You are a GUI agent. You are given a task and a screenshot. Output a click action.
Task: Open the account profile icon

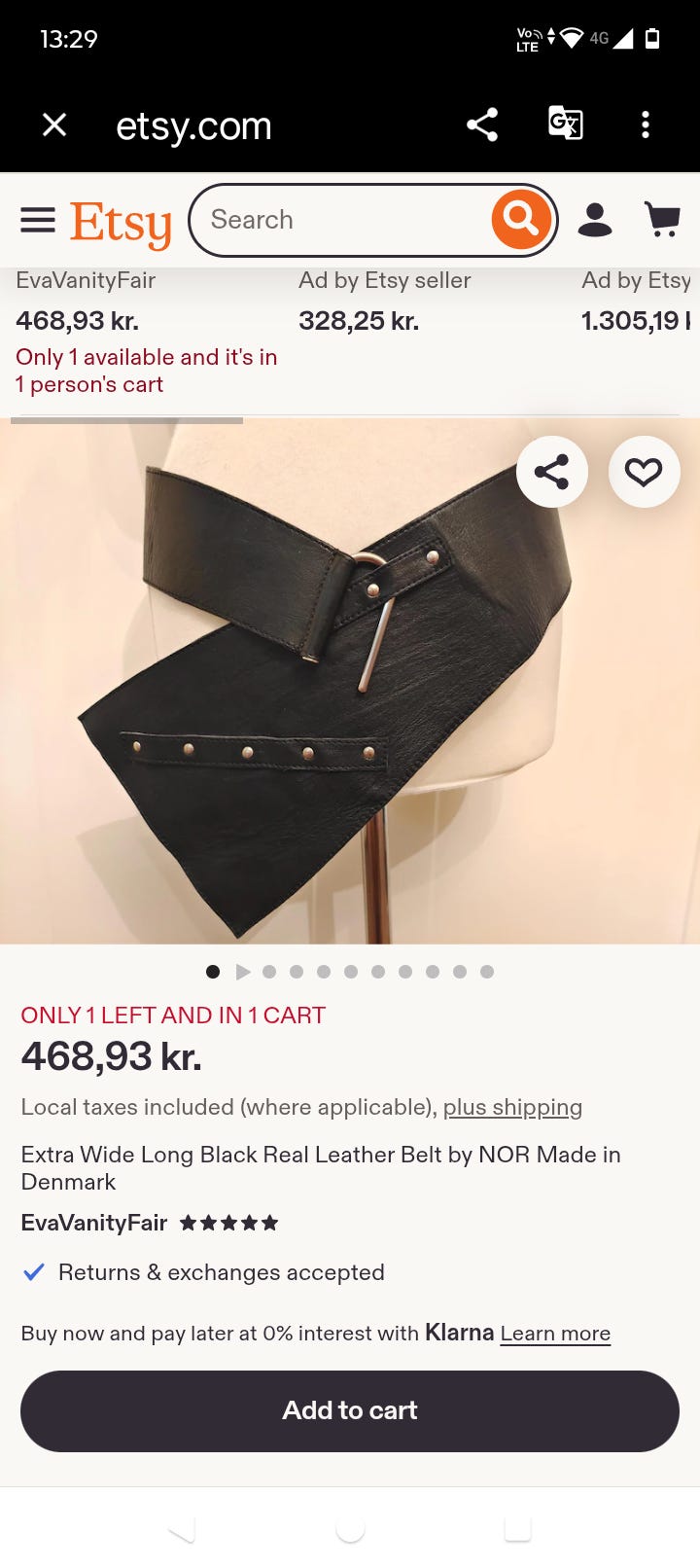[x=595, y=221]
